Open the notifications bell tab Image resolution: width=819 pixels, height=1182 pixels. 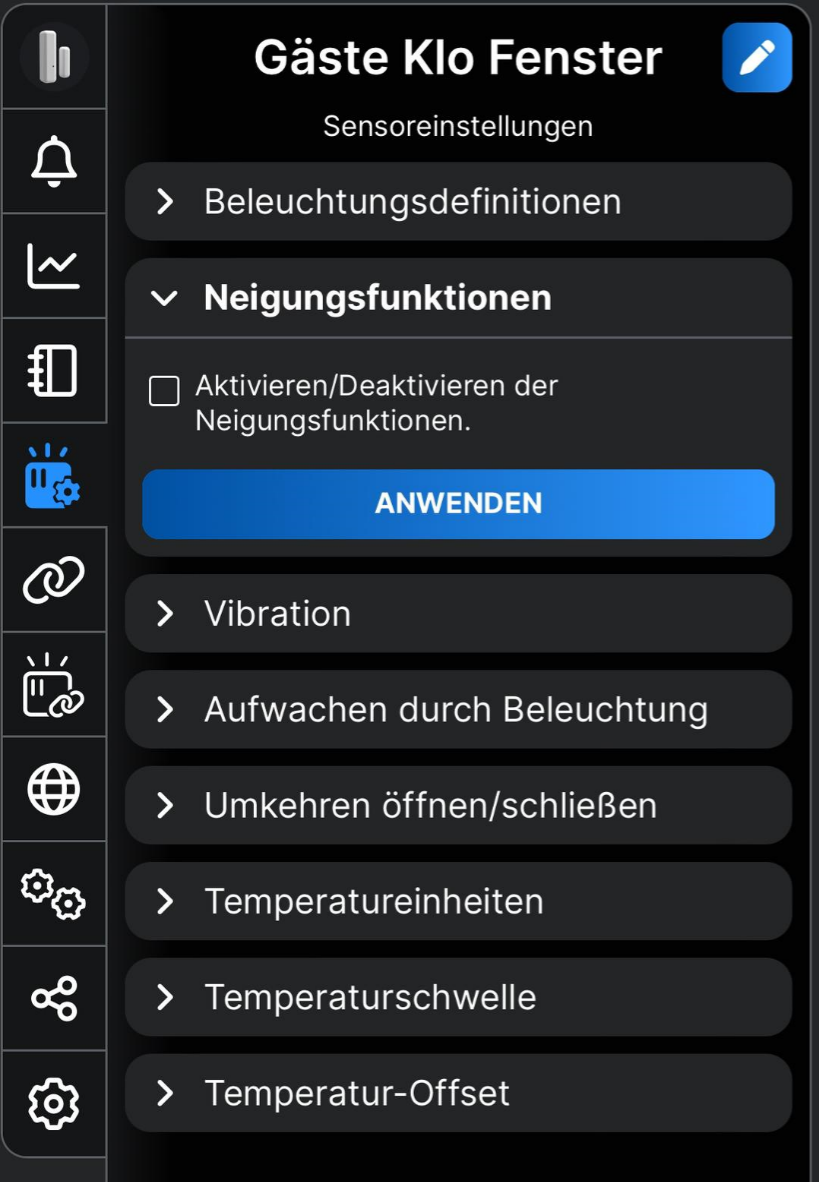click(54, 162)
